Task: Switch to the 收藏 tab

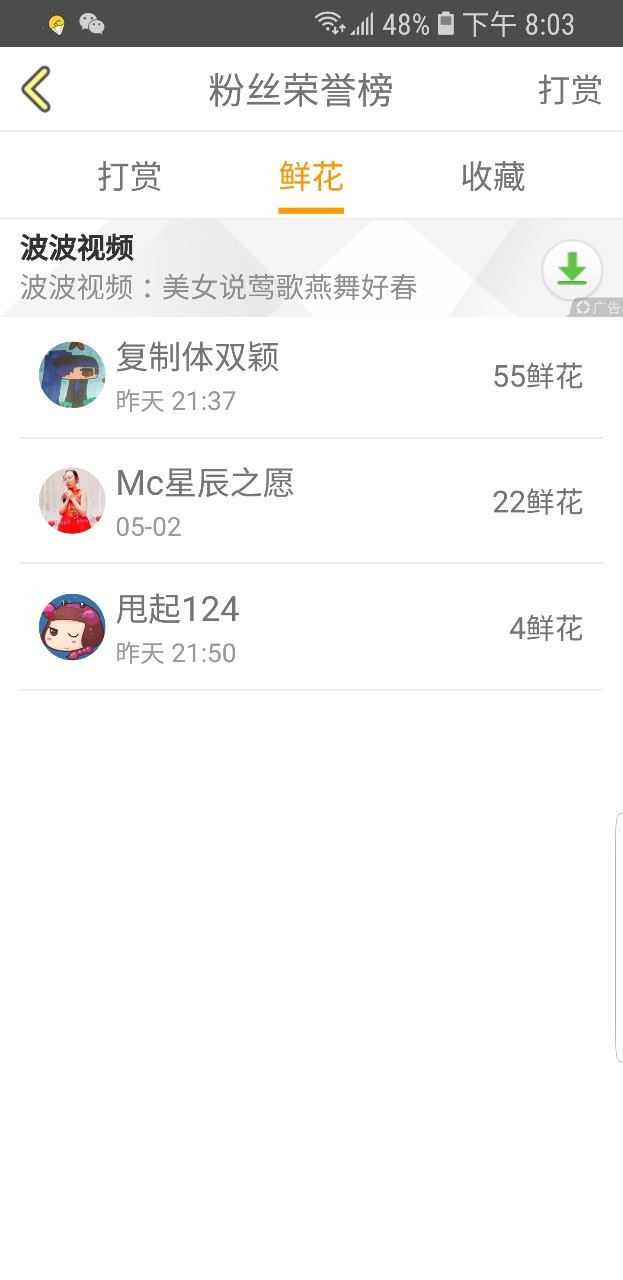Action: [493, 177]
